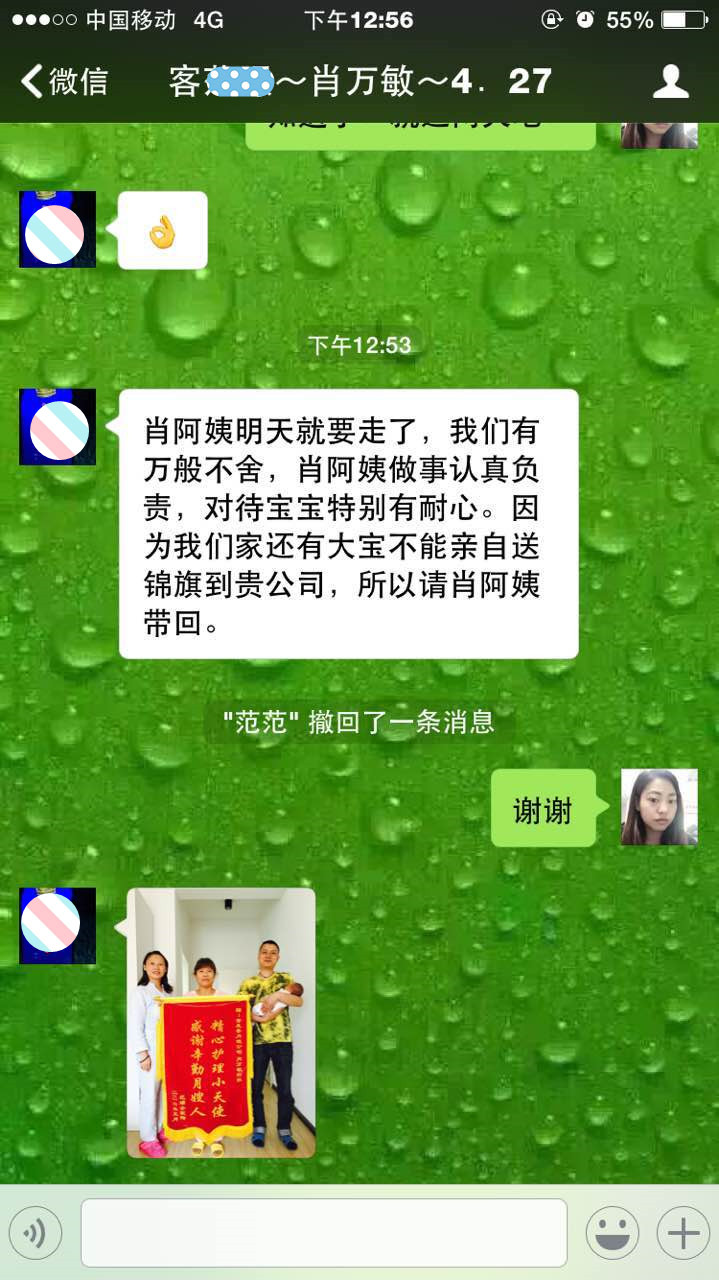Go back to the WeChat list
719x1280 pixels.
pyautogui.click(x=64, y=81)
